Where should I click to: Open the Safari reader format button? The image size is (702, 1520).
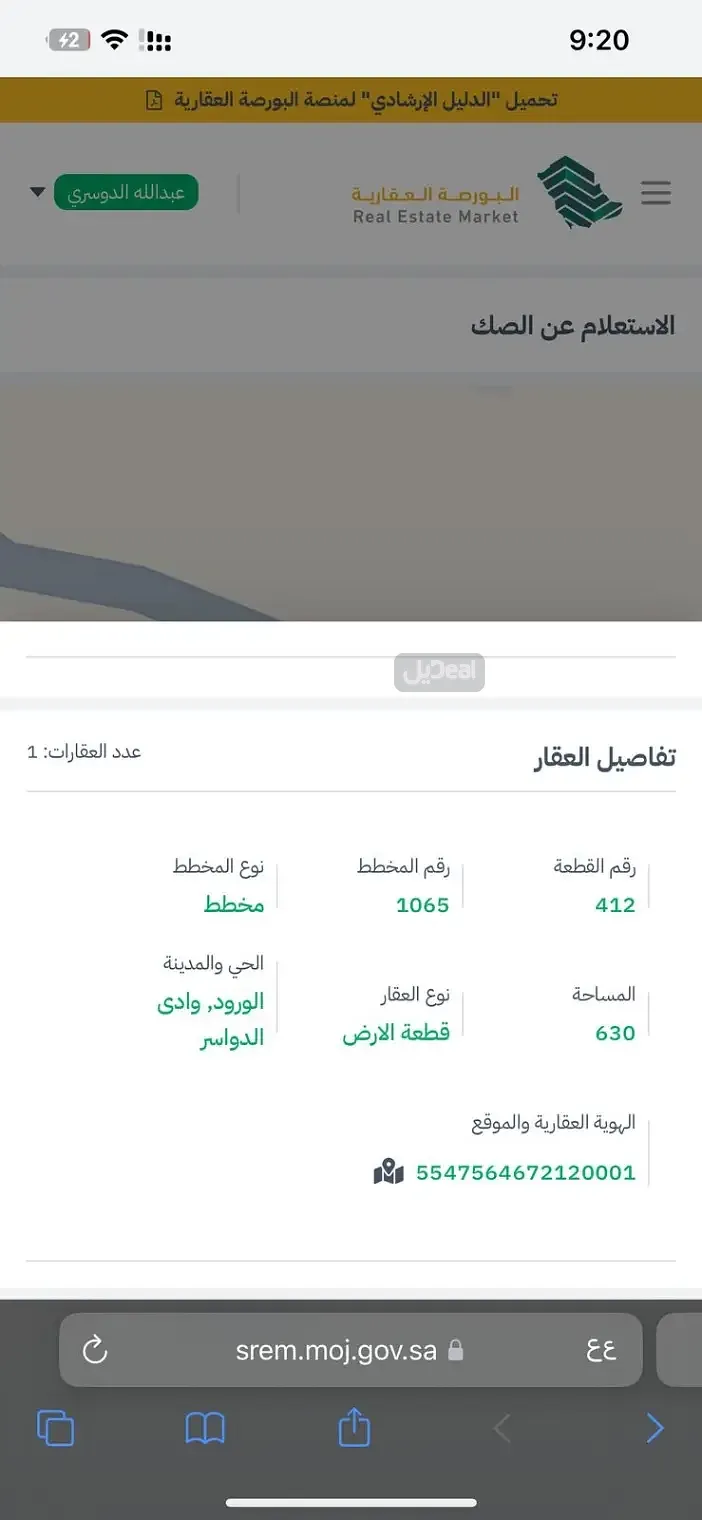tap(601, 1351)
